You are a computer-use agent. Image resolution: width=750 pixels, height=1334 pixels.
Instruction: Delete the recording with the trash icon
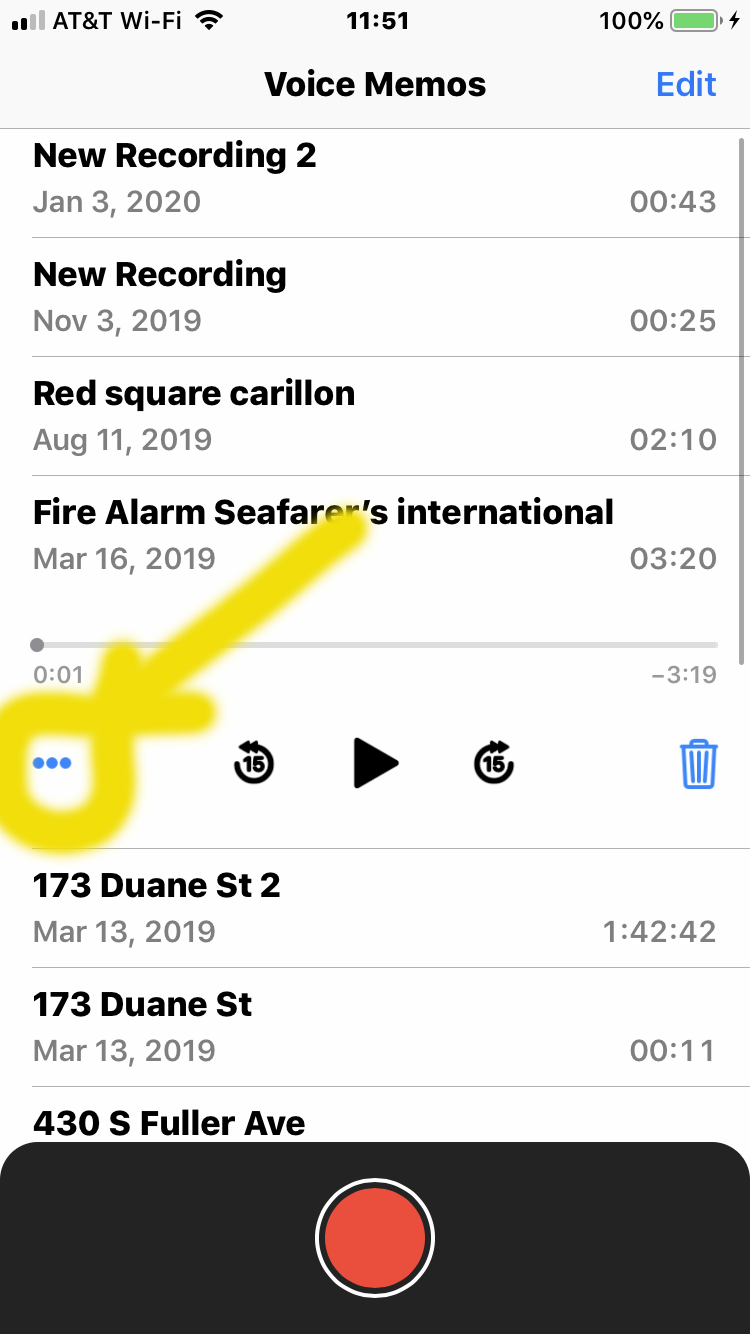click(x=699, y=764)
